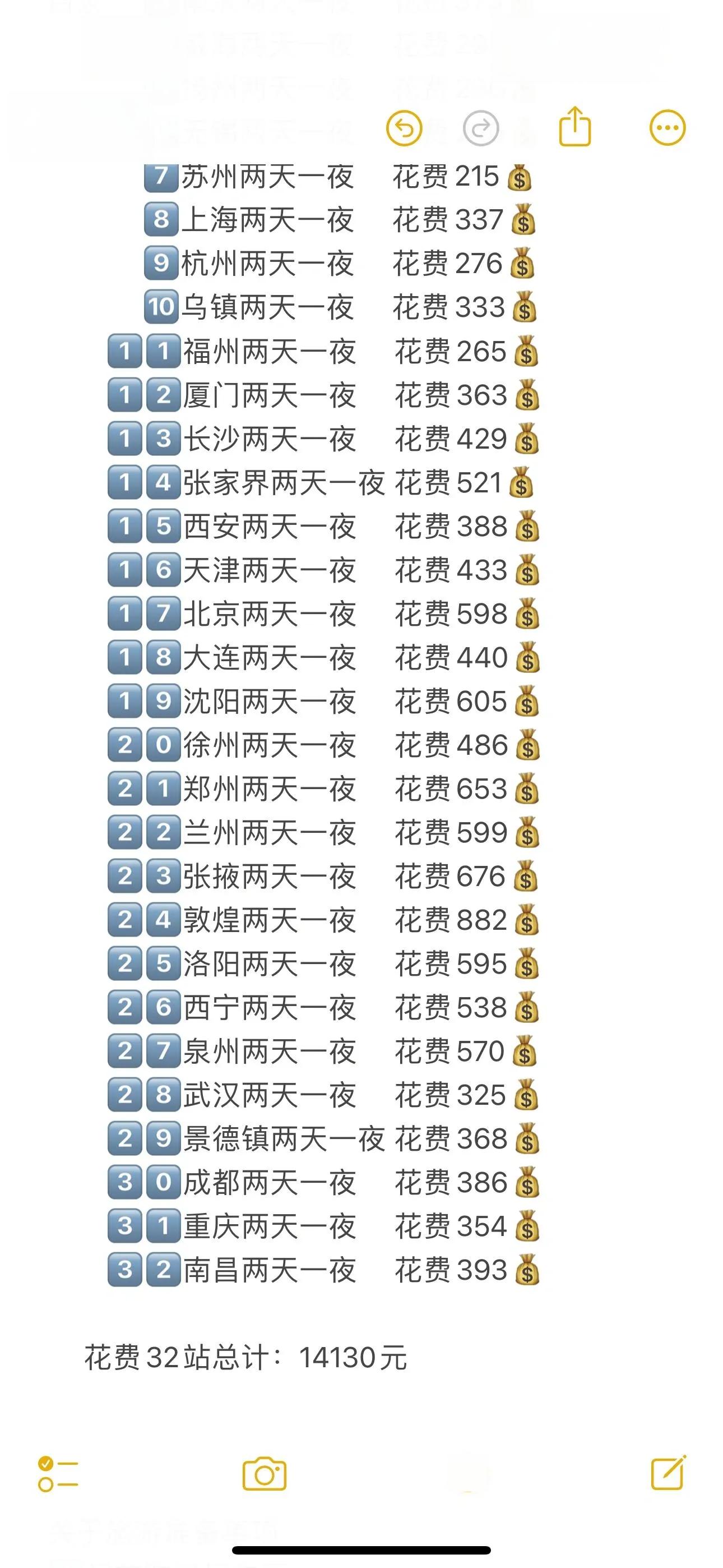Open the camera to add a photo
Screen dimensions: 723x1568
click(x=264, y=1474)
